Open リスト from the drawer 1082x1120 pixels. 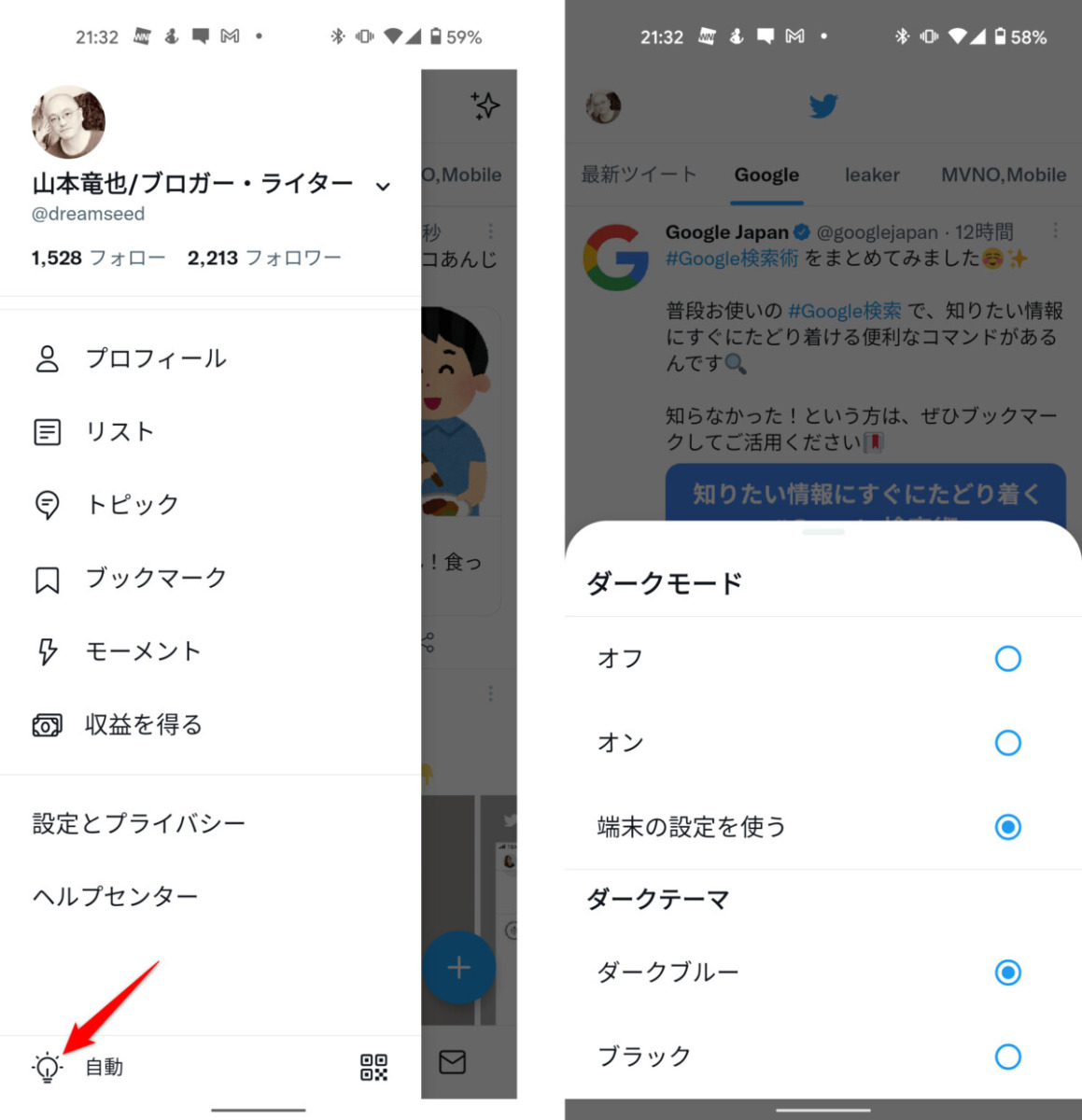119,431
